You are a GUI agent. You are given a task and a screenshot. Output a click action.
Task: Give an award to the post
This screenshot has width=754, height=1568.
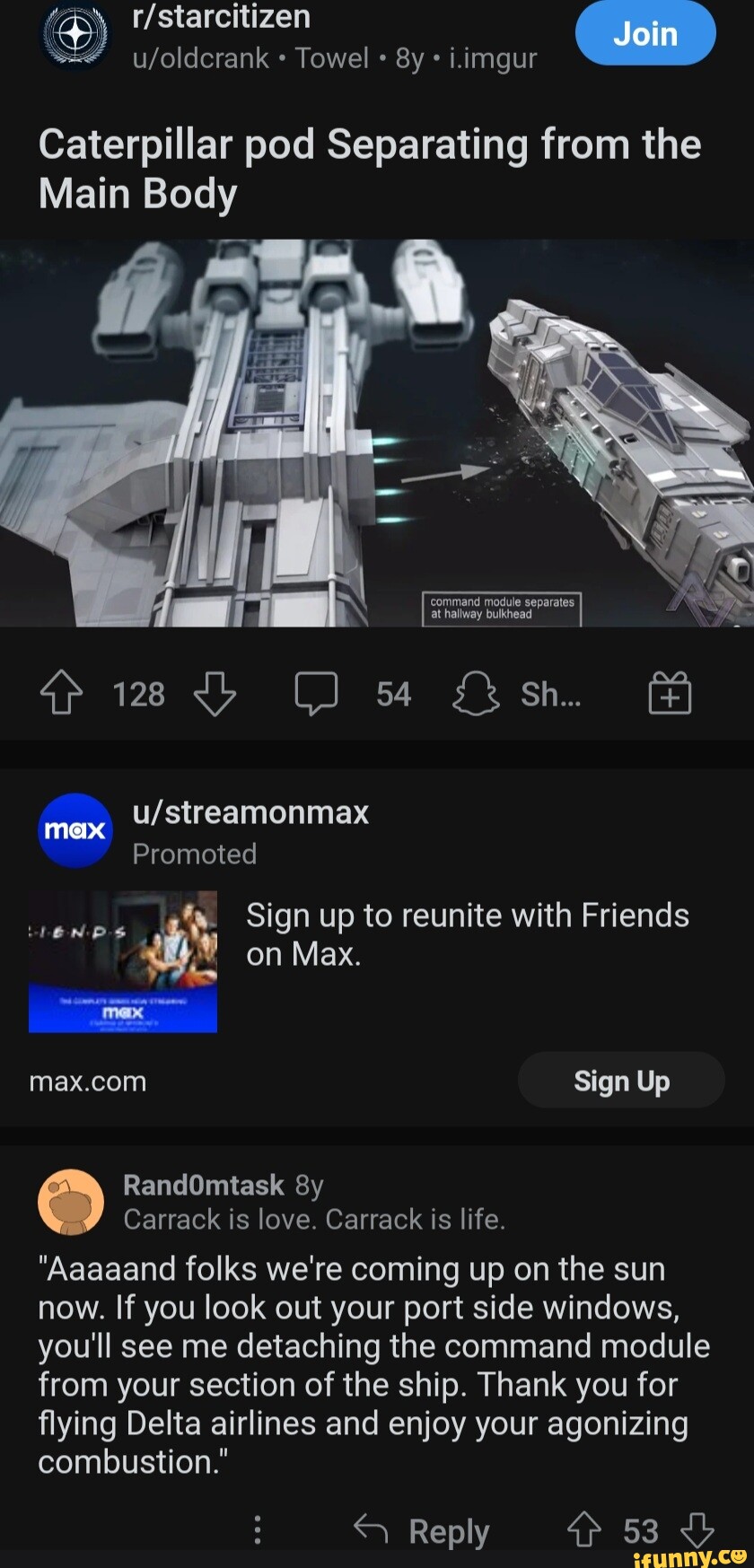670,695
